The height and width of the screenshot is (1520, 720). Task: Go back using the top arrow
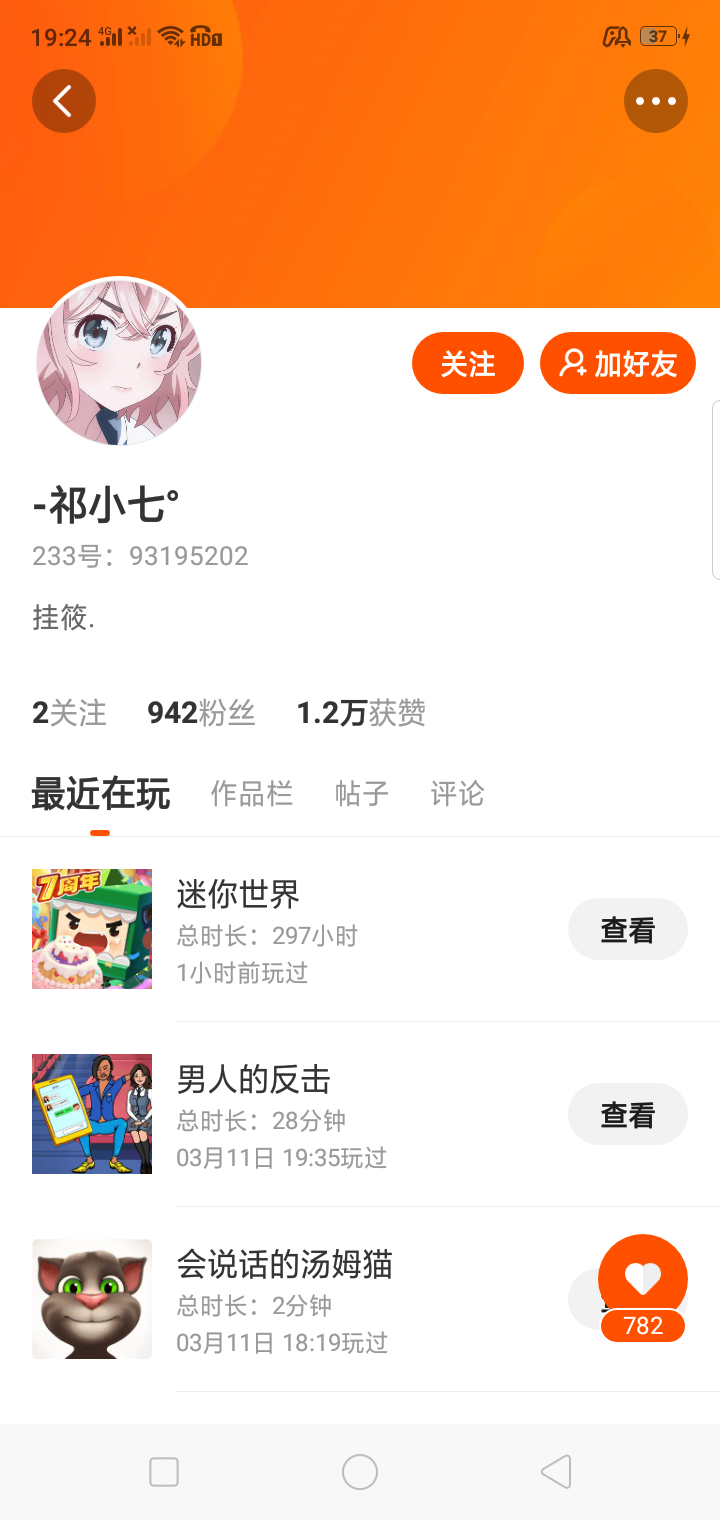point(64,101)
